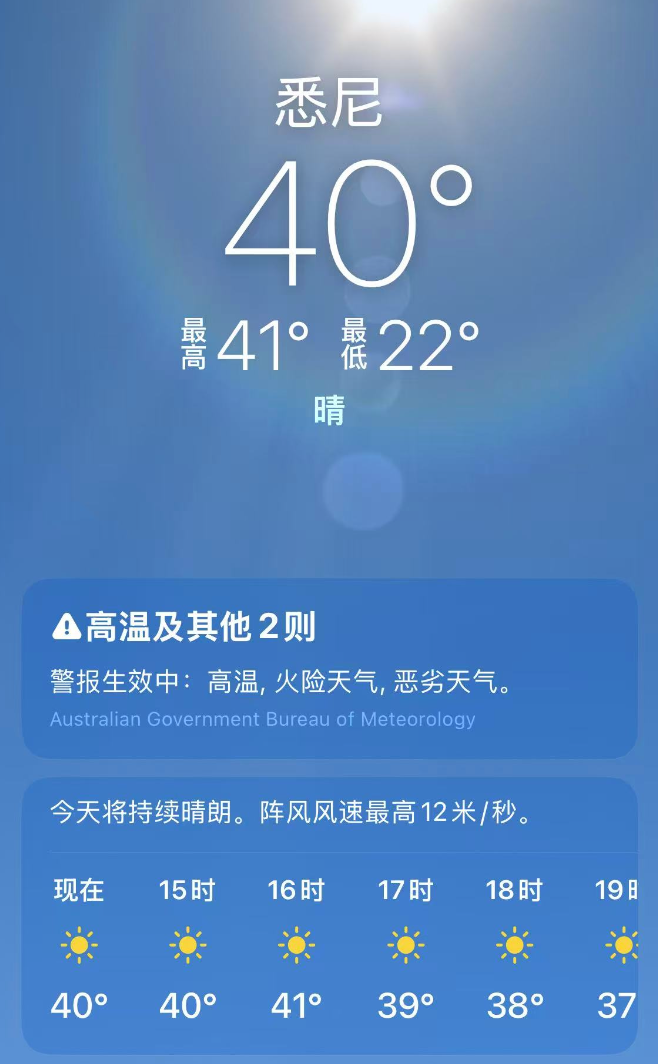Open the 高温及其他2则 weather alert card
The image size is (658, 1064).
pyautogui.click(x=329, y=668)
